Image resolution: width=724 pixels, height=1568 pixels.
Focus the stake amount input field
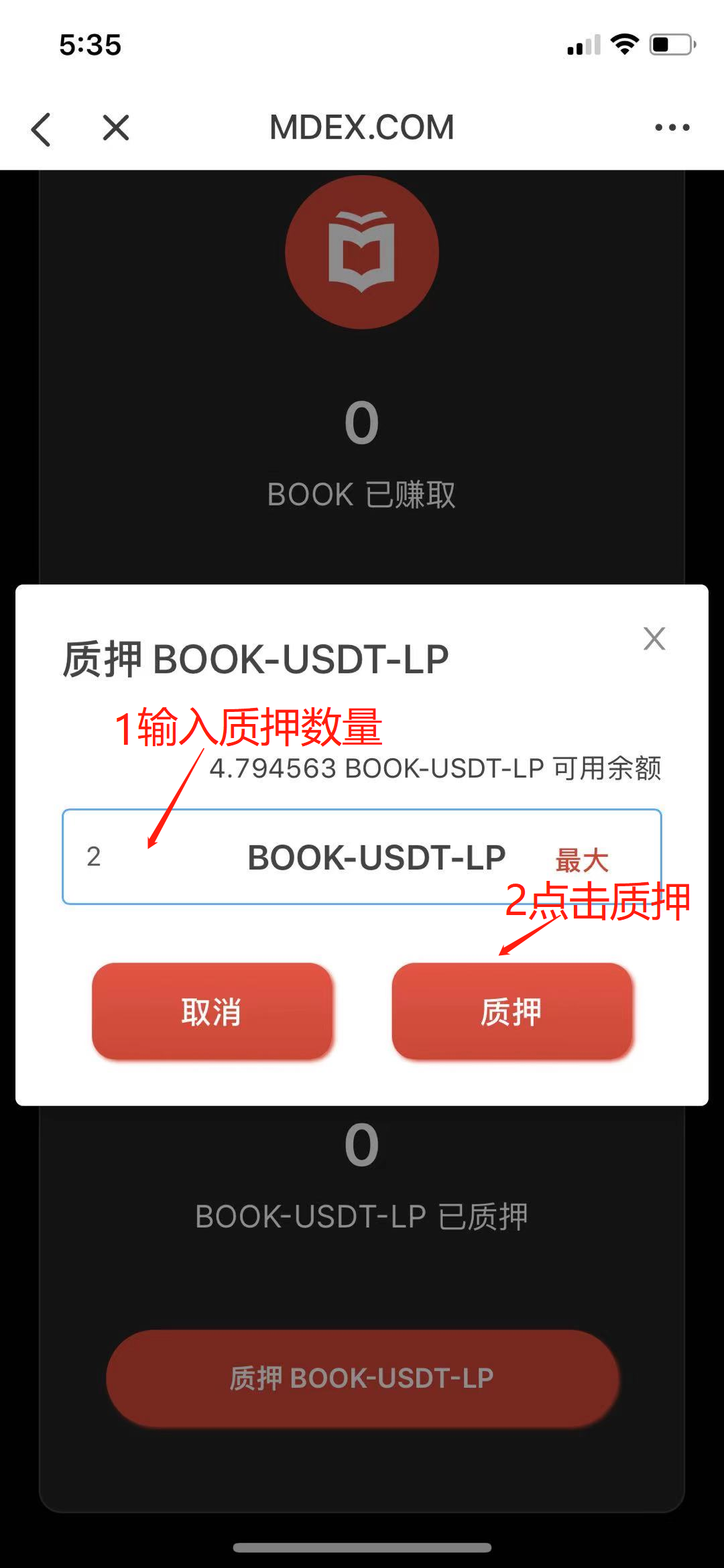tap(362, 857)
